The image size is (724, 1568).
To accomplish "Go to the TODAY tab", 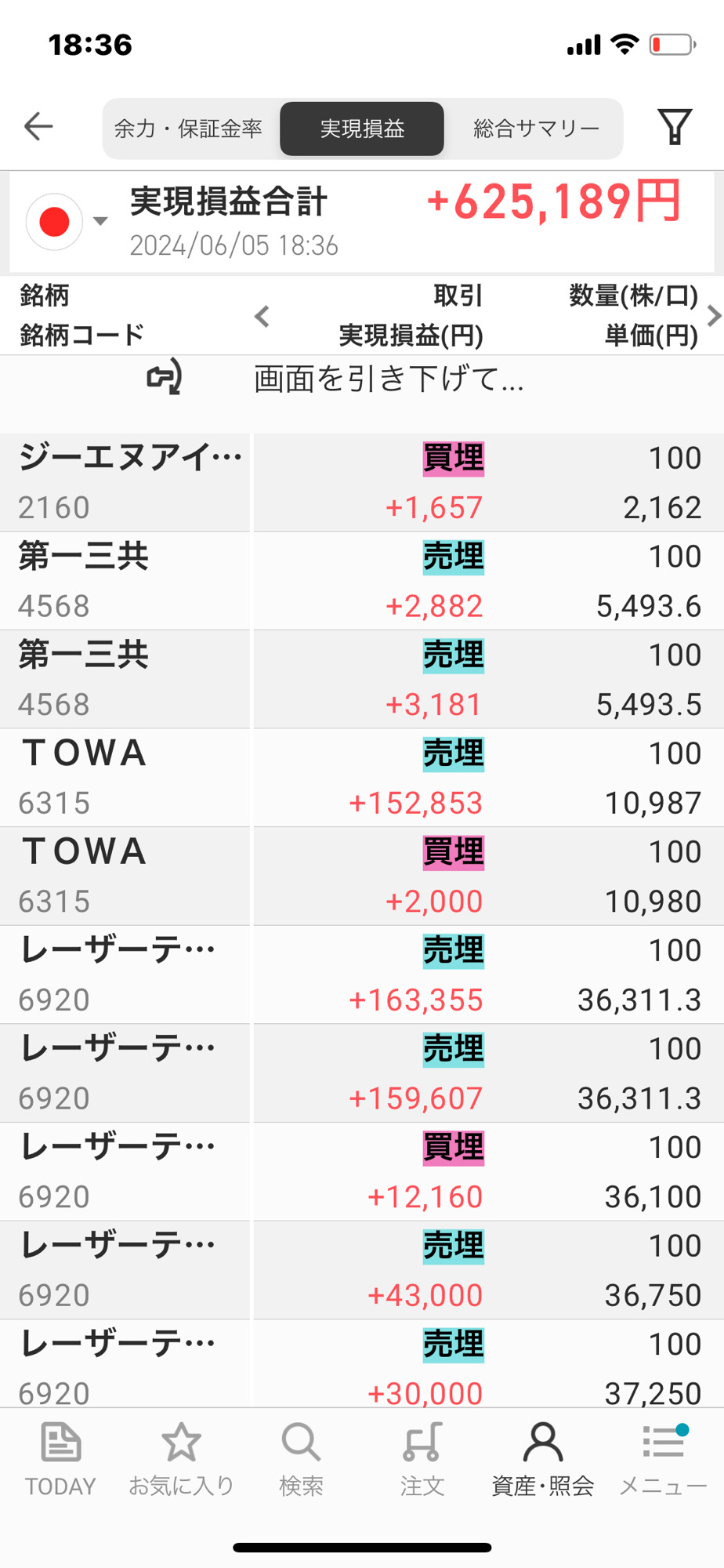I will click(60, 1459).
